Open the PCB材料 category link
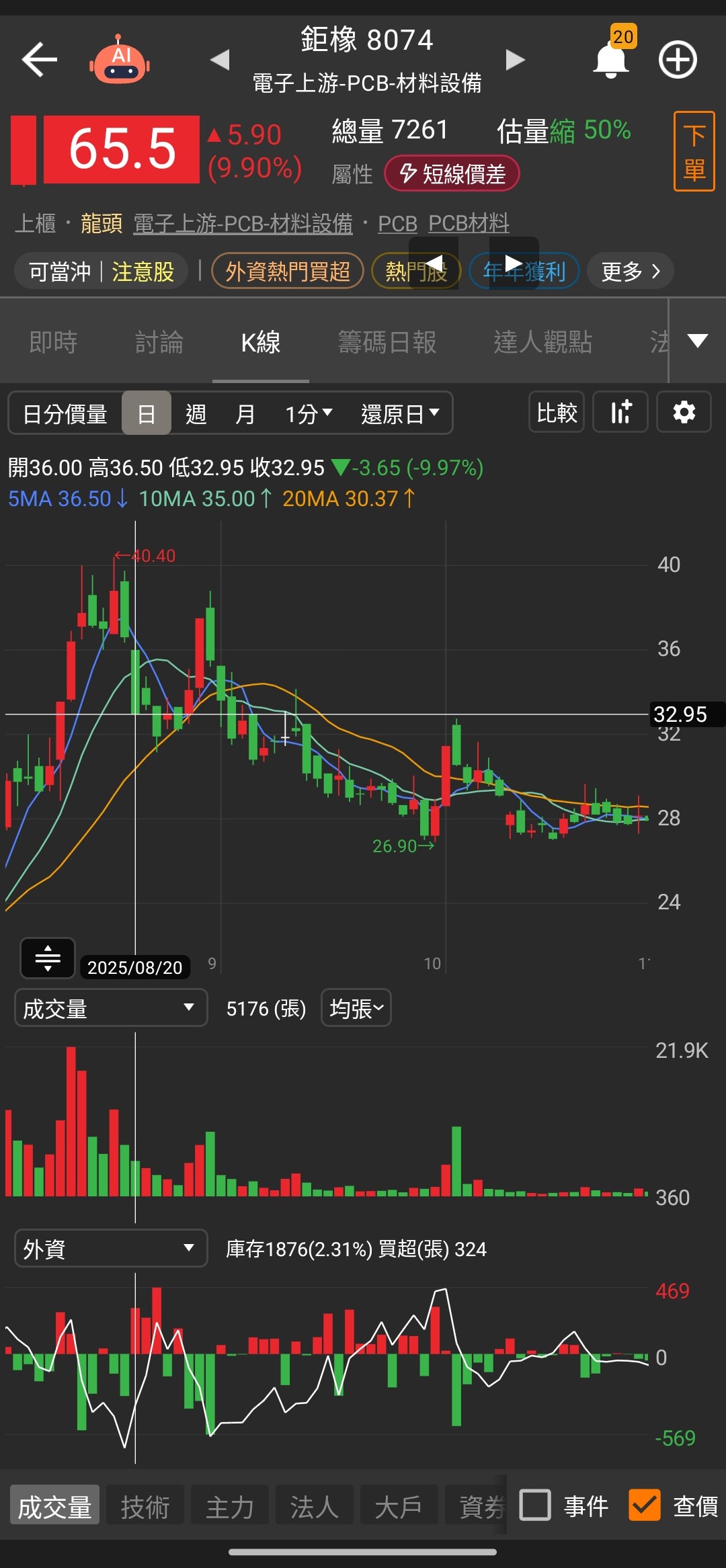Image resolution: width=726 pixels, height=1568 pixels. point(469,223)
